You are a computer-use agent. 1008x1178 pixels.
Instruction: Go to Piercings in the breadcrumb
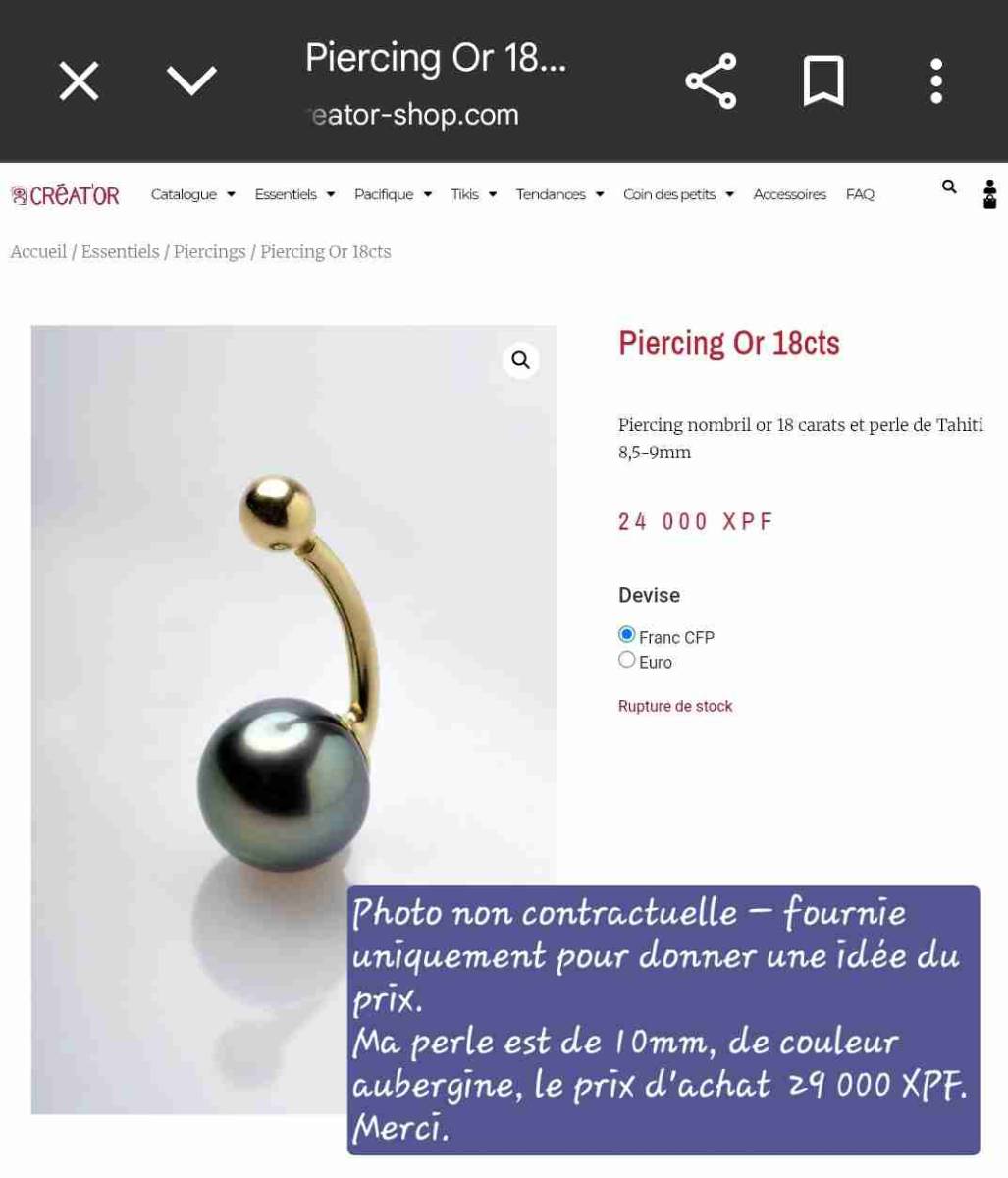(209, 252)
